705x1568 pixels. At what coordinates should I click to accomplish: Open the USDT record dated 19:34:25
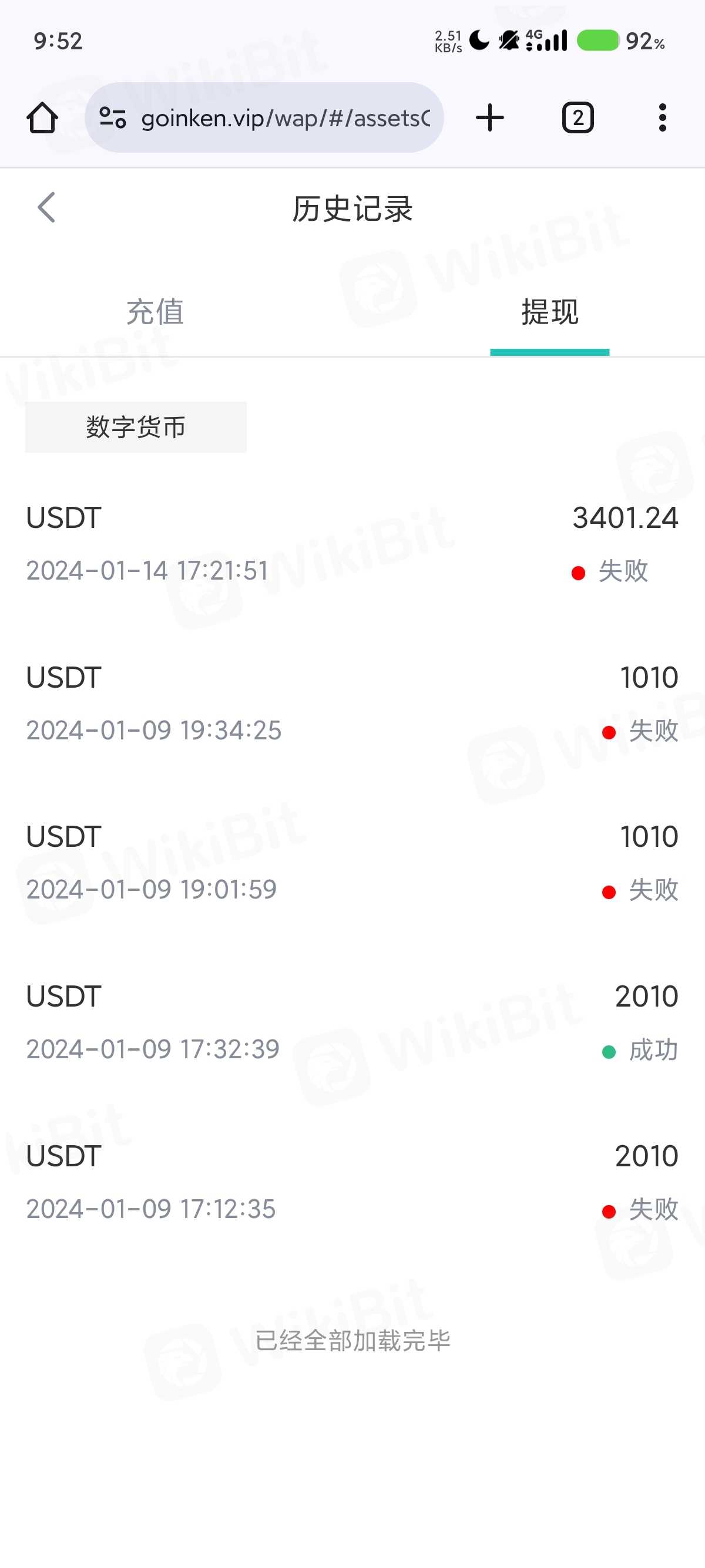tap(352, 703)
